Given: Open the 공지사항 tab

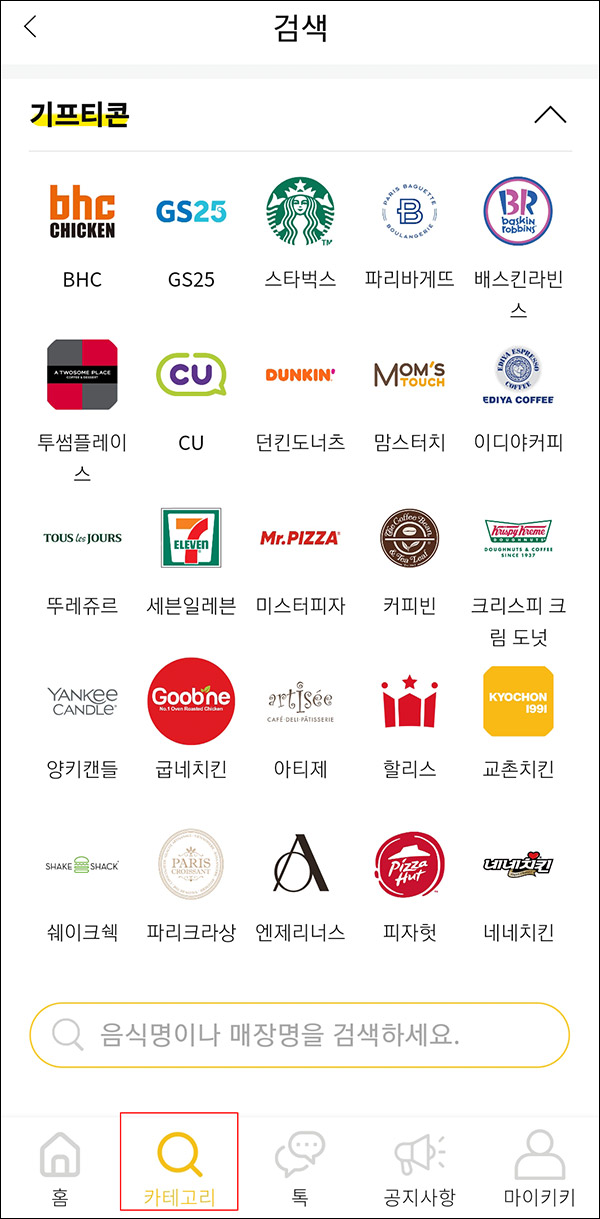Looking at the screenshot, I should point(419,1167).
